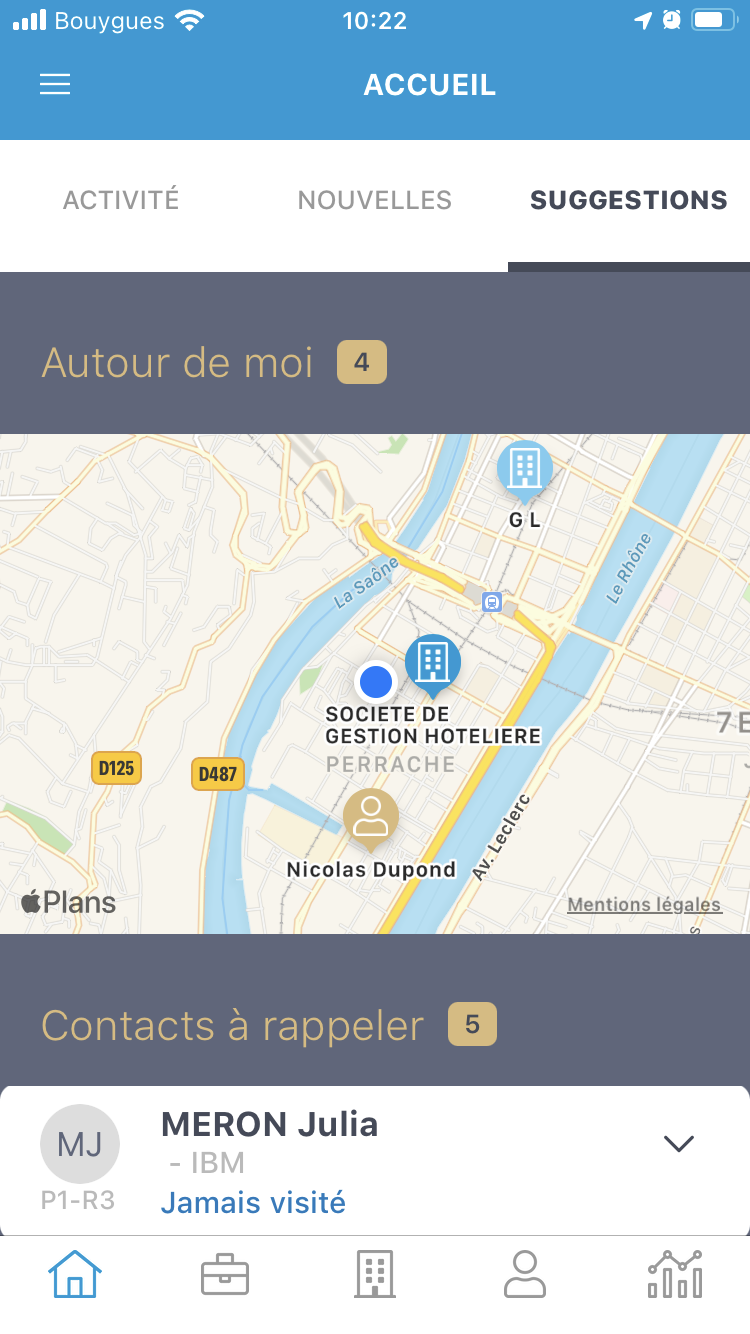Screen dimensions: 750x1334
Task: Open the statistics chart tab
Action: click(x=675, y=1275)
